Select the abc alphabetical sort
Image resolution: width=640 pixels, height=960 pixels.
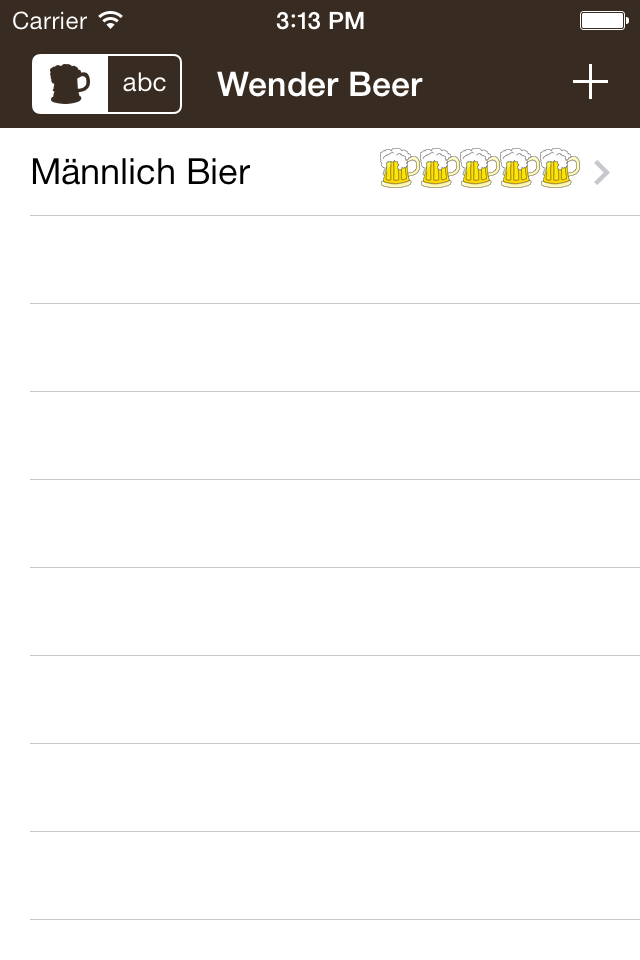coord(144,84)
